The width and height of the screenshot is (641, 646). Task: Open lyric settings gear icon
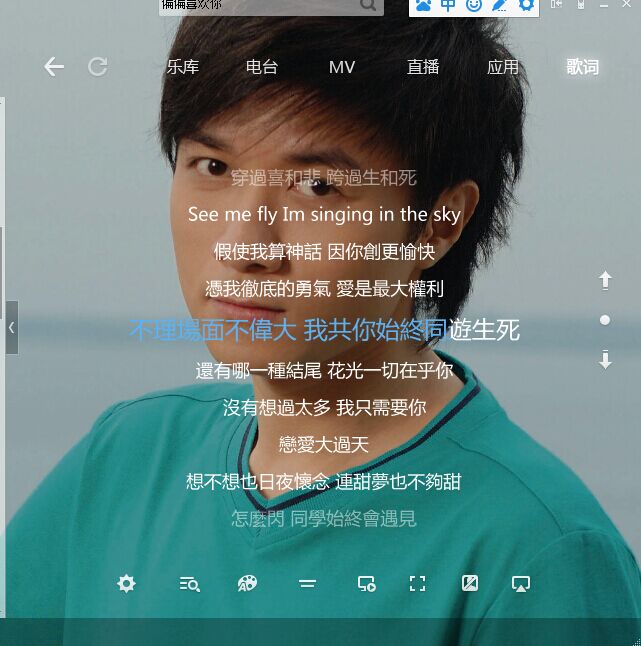pos(126,584)
